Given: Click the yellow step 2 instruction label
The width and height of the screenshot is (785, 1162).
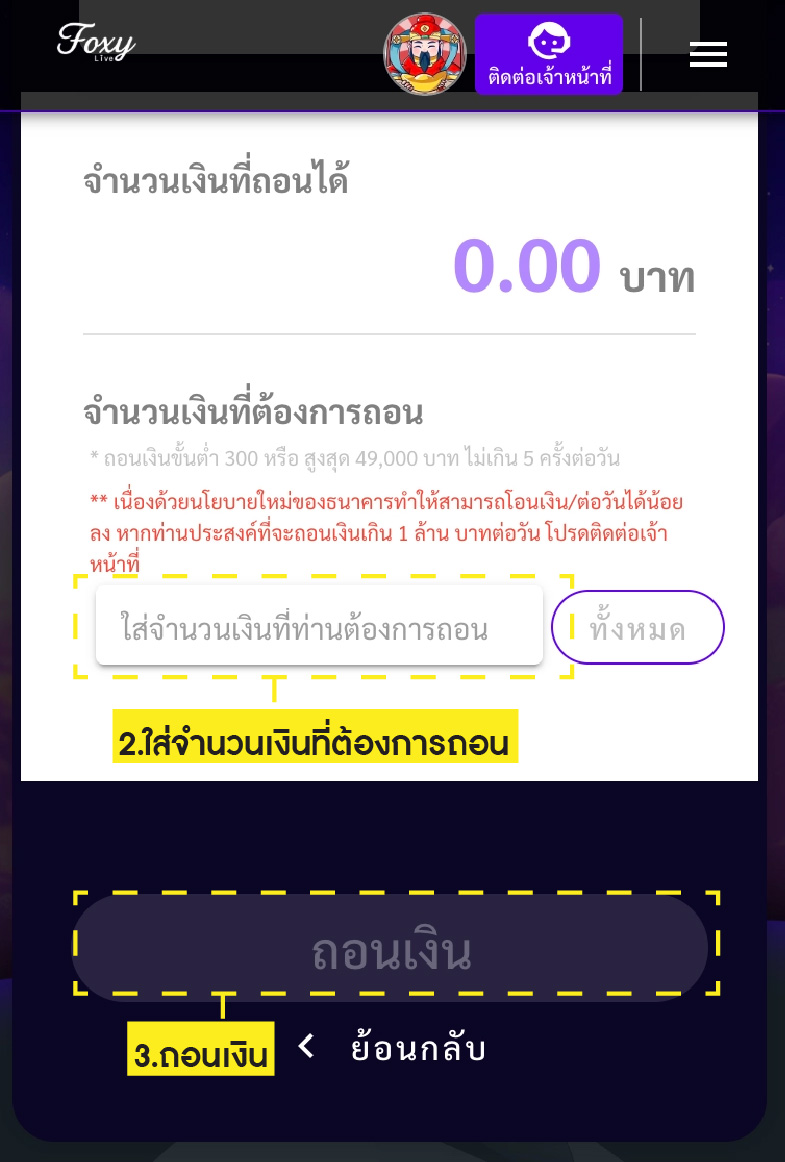Looking at the screenshot, I should [x=315, y=738].
